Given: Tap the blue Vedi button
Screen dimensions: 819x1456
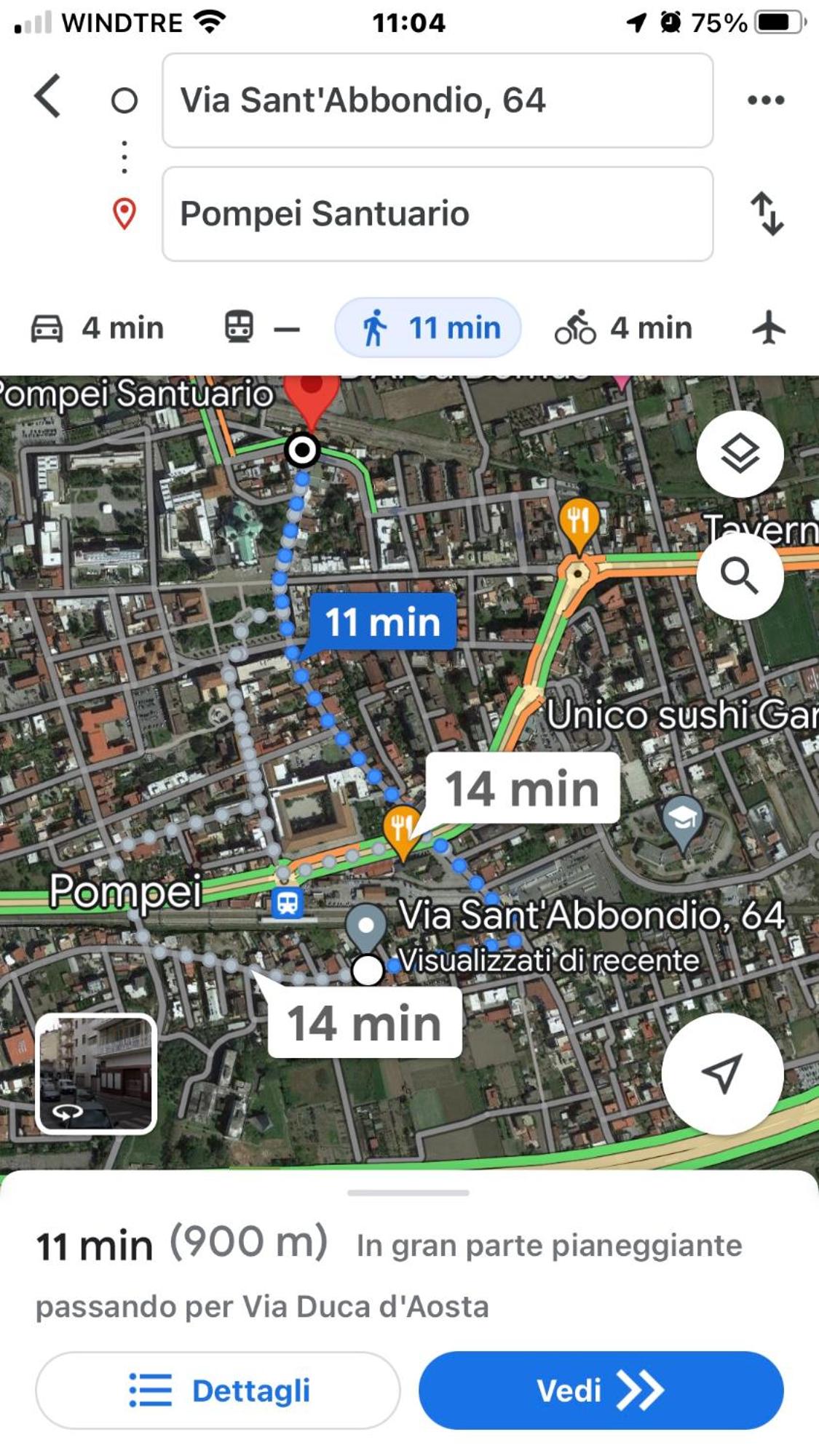Looking at the screenshot, I should pos(601,1391).
